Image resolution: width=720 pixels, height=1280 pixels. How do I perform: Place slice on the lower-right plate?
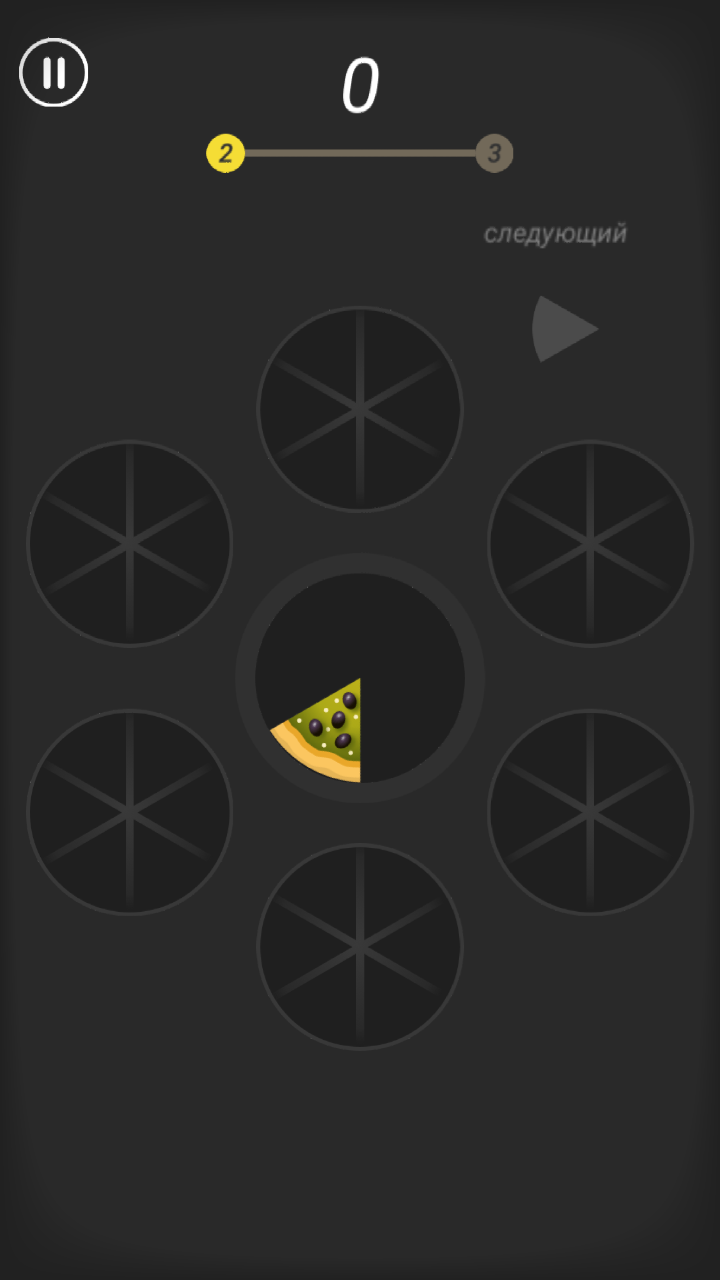coord(590,812)
